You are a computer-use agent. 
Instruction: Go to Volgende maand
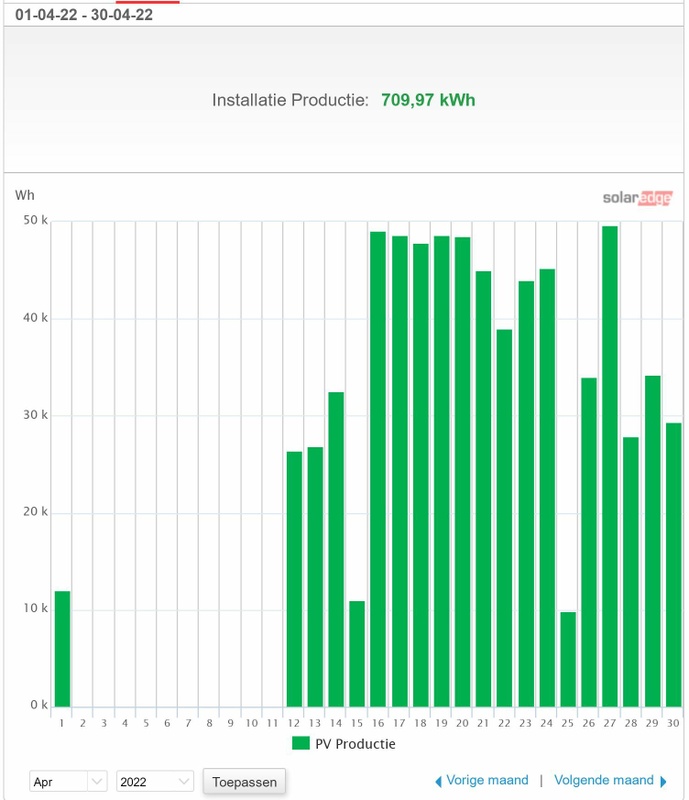point(610,780)
